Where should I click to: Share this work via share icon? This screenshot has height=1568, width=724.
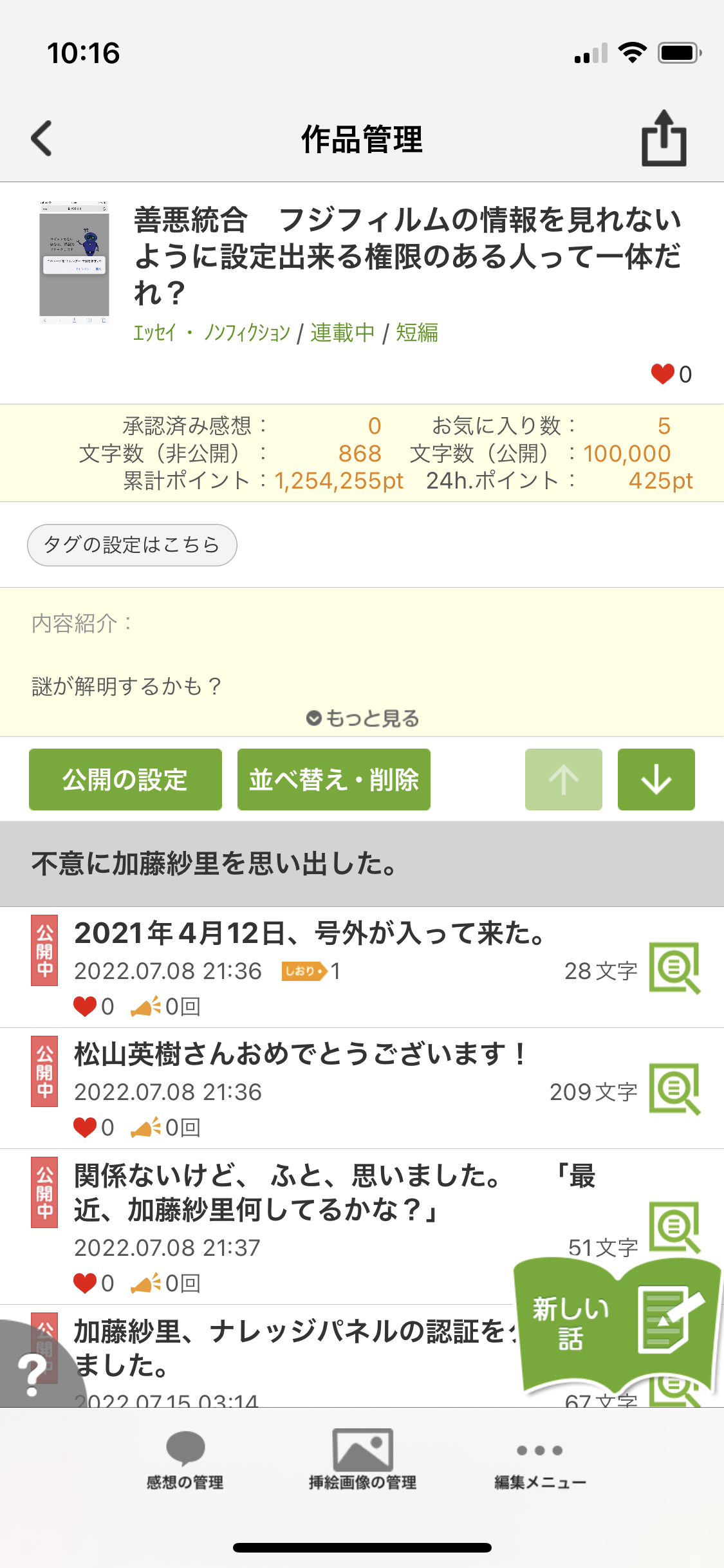pos(664,138)
